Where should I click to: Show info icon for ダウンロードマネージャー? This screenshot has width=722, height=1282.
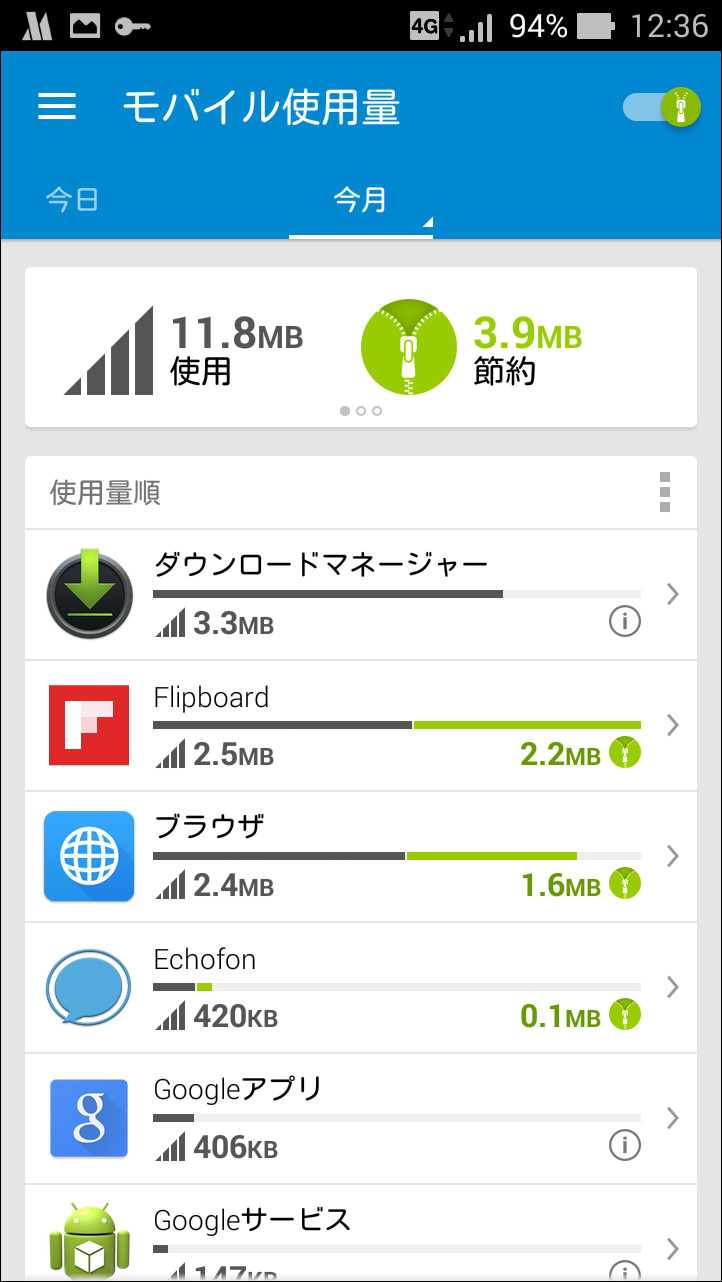click(x=625, y=622)
